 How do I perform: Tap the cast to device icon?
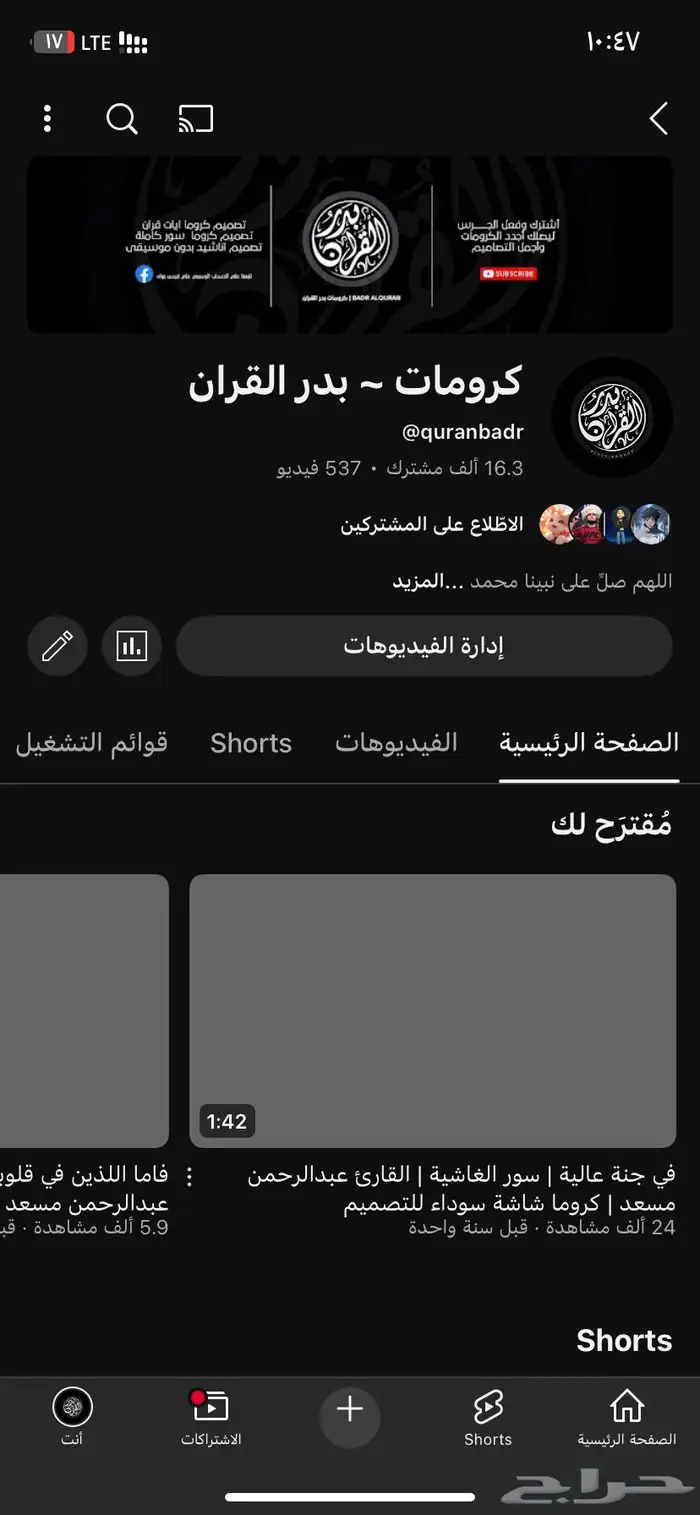pos(196,120)
